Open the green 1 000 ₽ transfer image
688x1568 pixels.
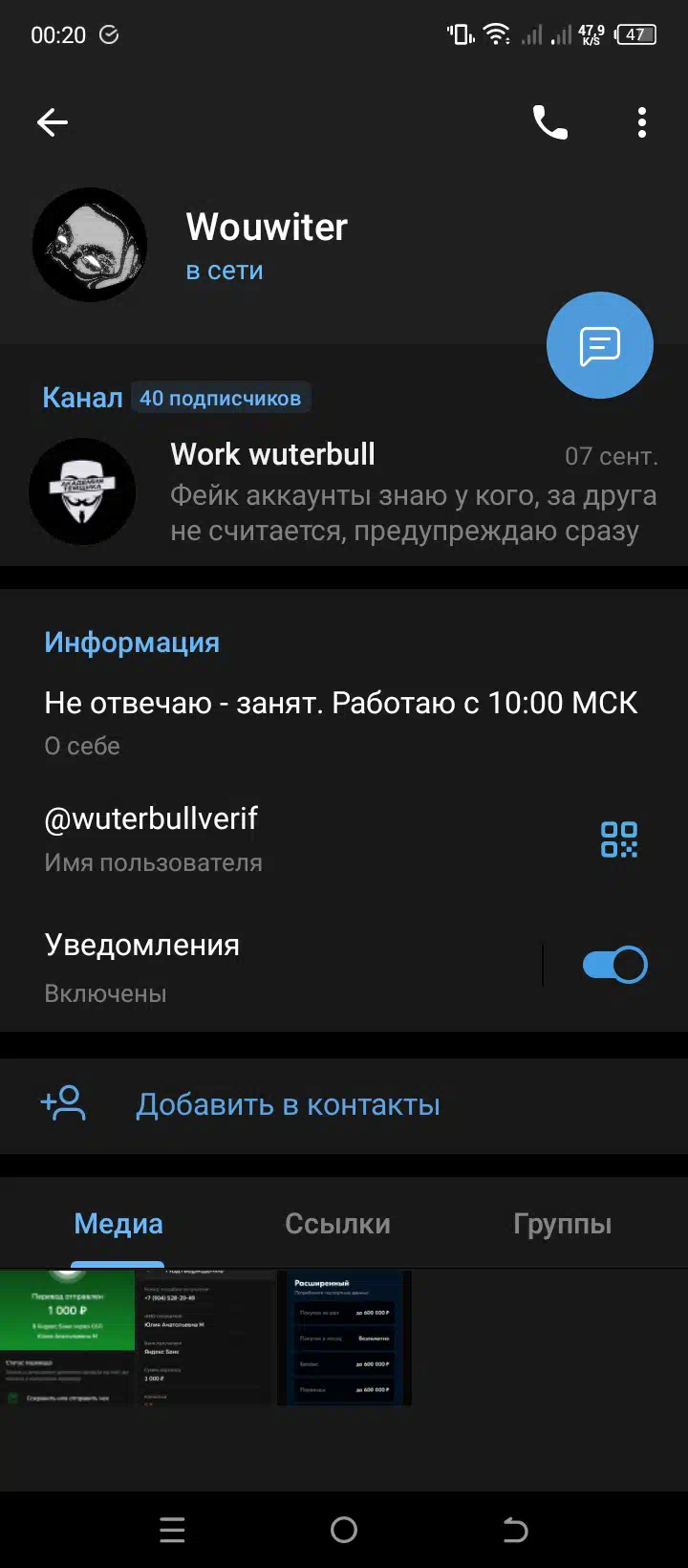pyautogui.click(x=67, y=1338)
